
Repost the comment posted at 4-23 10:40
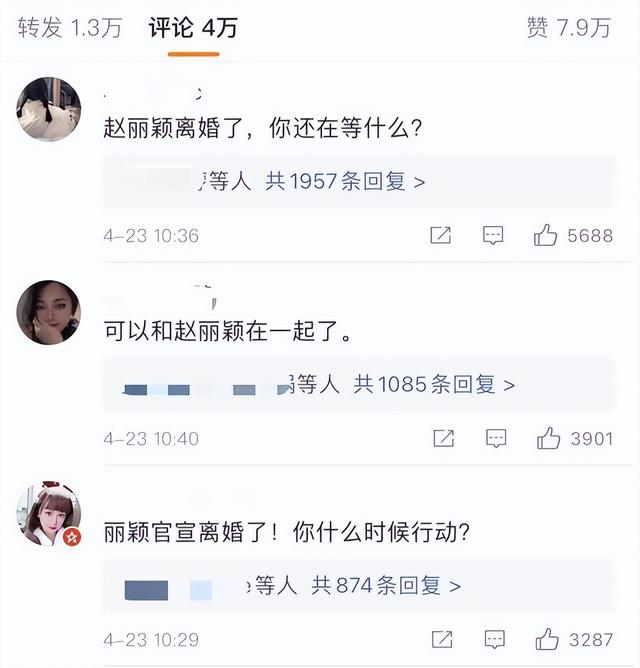coord(443,438)
